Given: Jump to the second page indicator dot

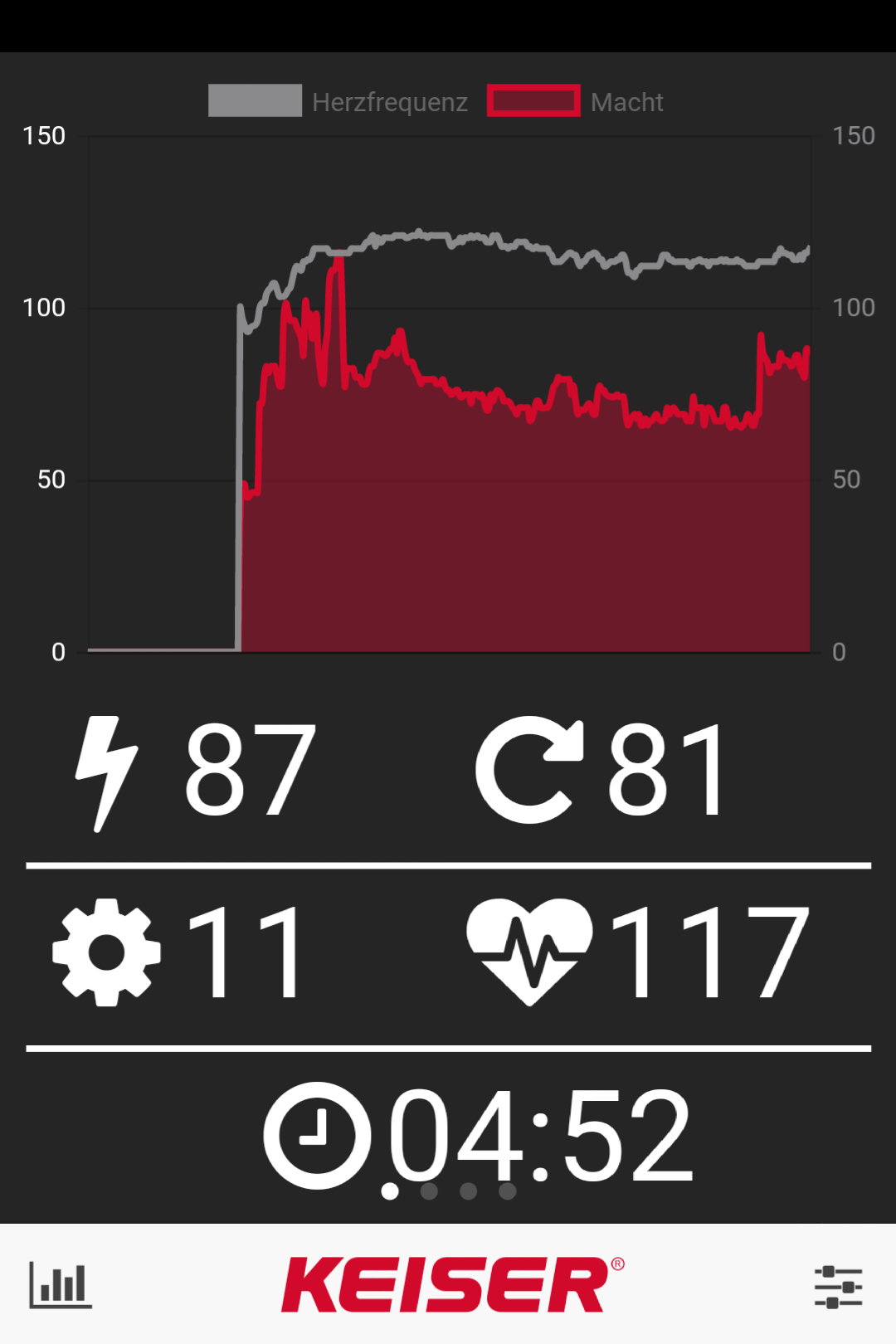Looking at the screenshot, I should point(429,1191).
